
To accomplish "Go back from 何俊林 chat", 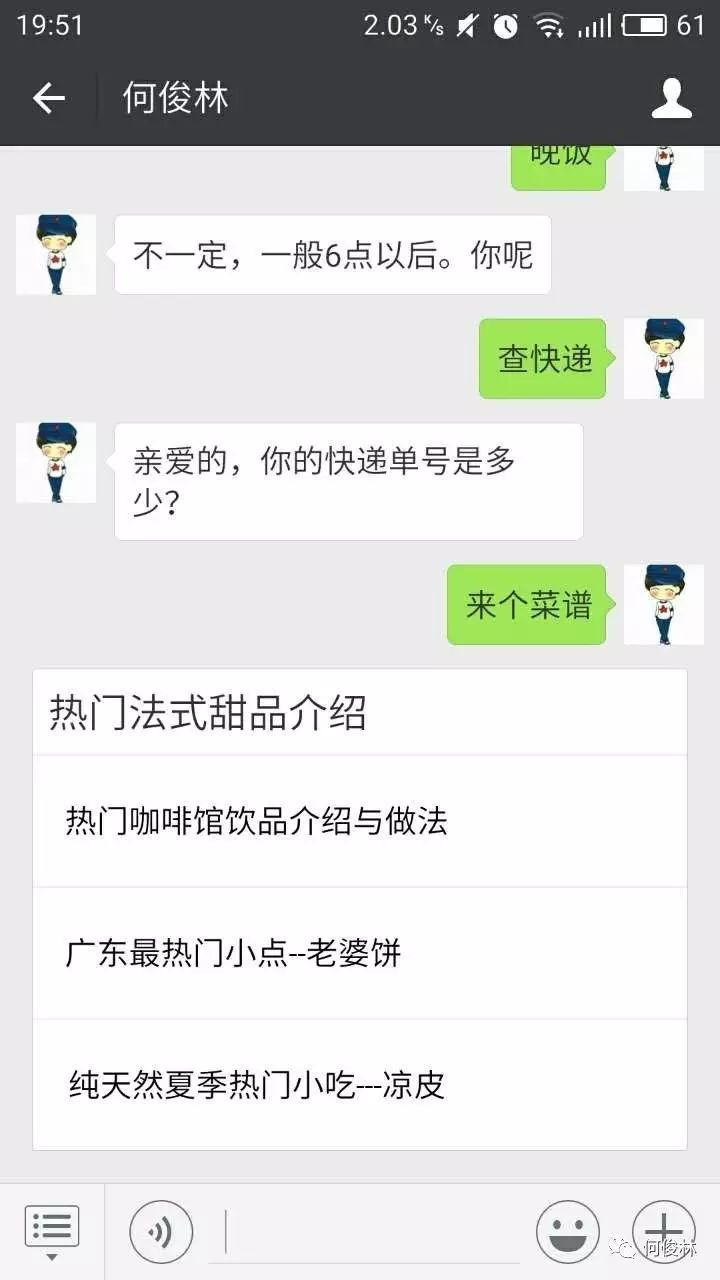I will click(48, 98).
